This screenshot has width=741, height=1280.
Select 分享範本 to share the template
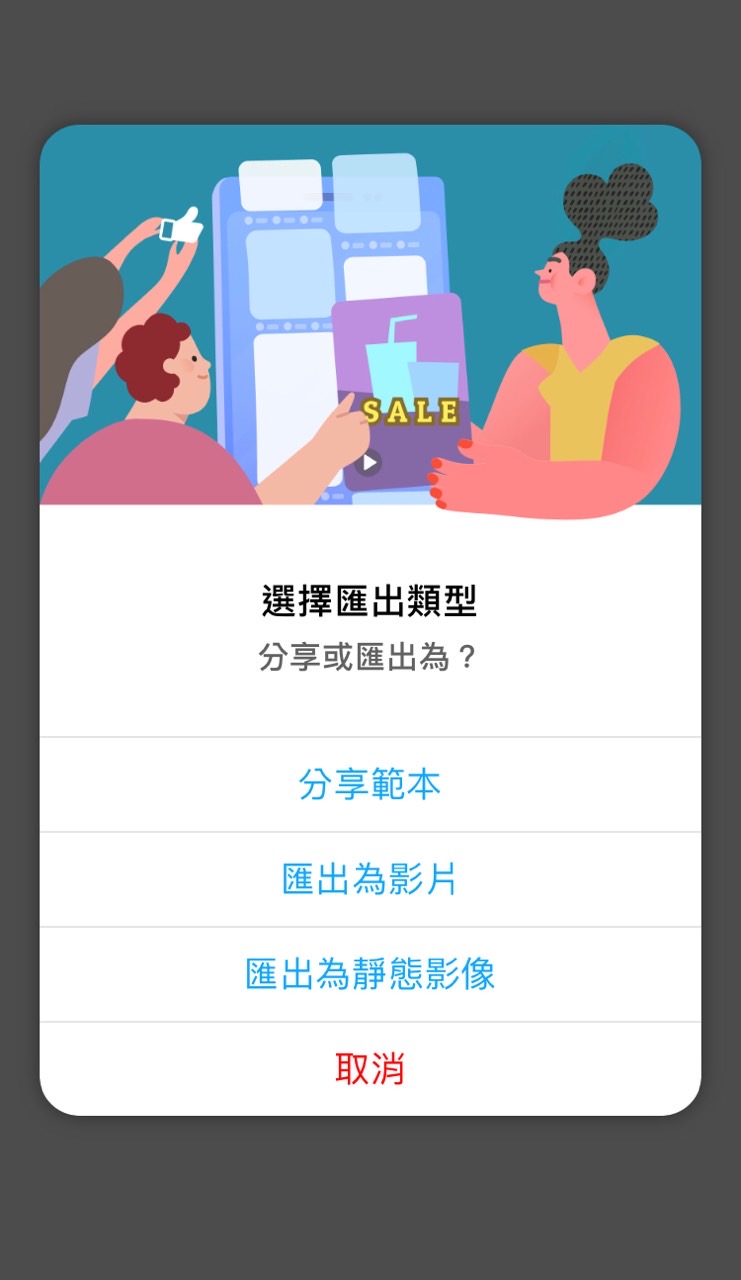[x=370, y=784]
